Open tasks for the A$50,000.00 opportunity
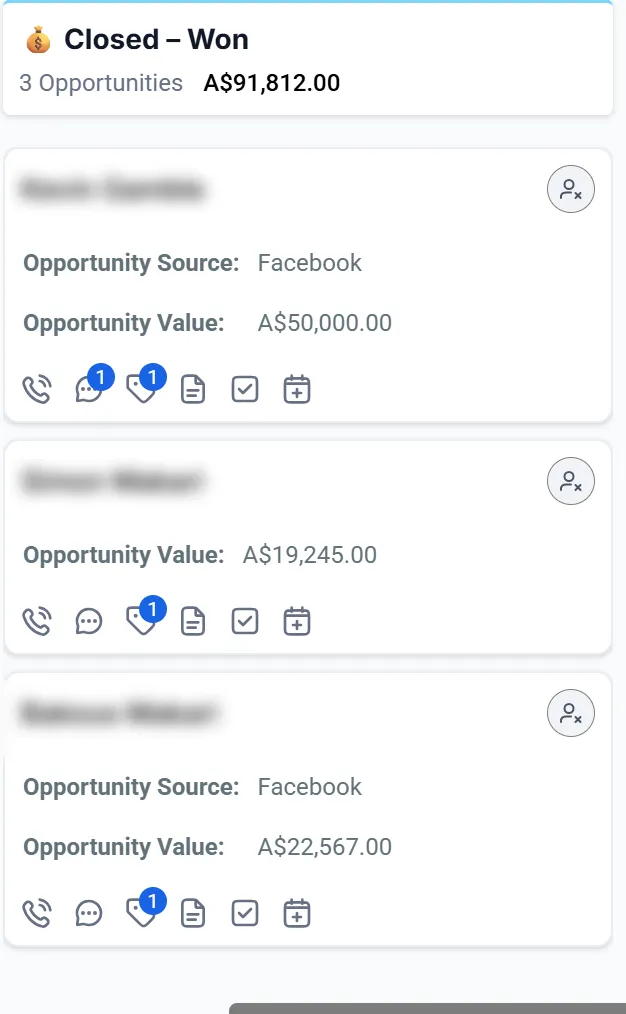 pyautogui.click(x=245, y=389)
